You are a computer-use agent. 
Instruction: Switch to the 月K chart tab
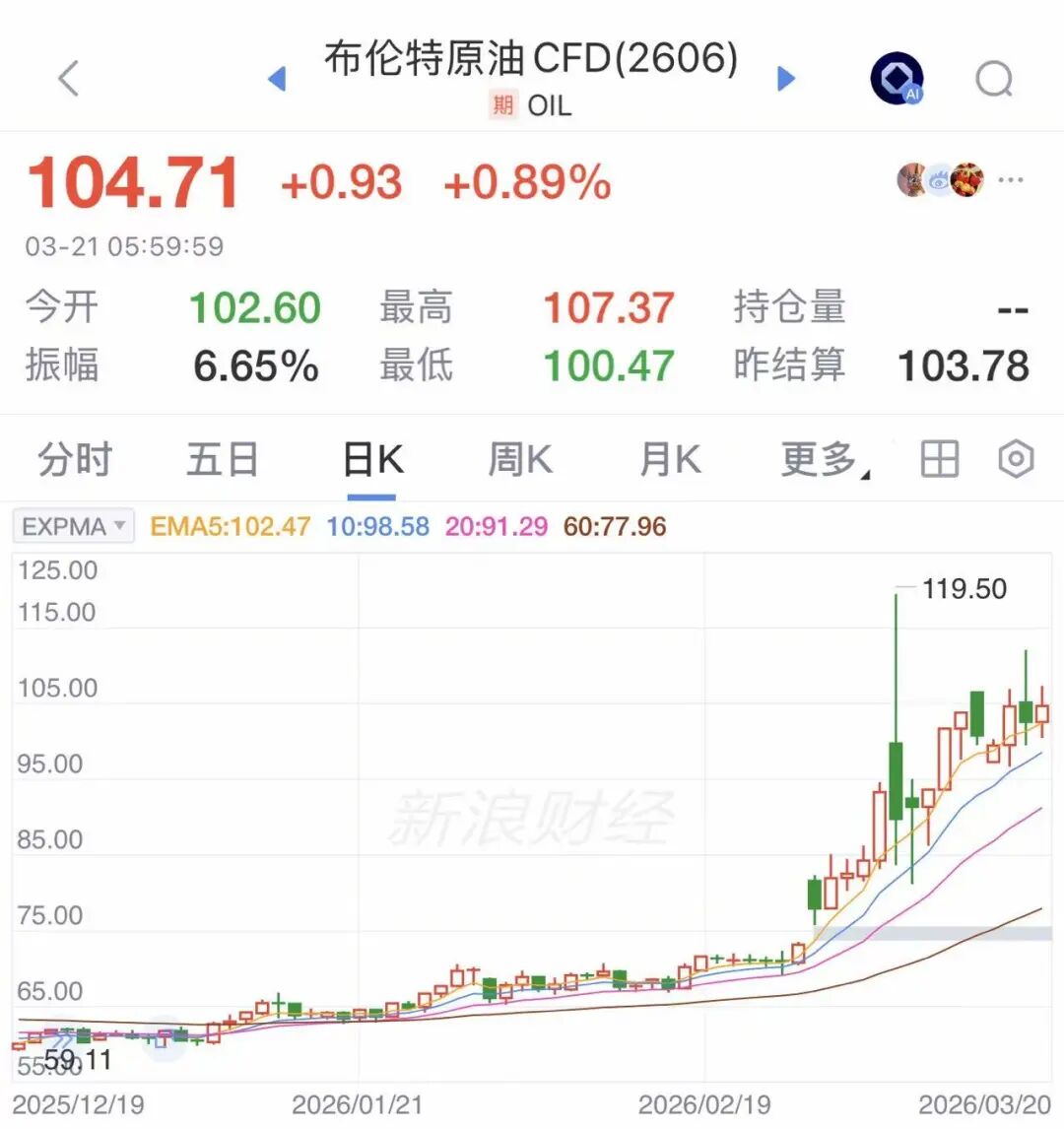click(670, 460)
